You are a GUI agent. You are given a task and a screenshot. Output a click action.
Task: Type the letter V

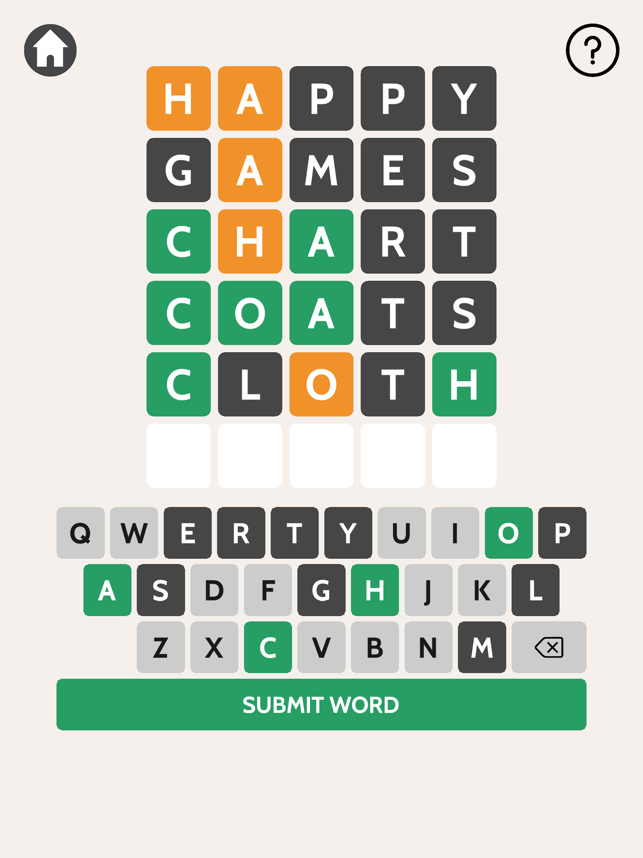click(321, 648)
